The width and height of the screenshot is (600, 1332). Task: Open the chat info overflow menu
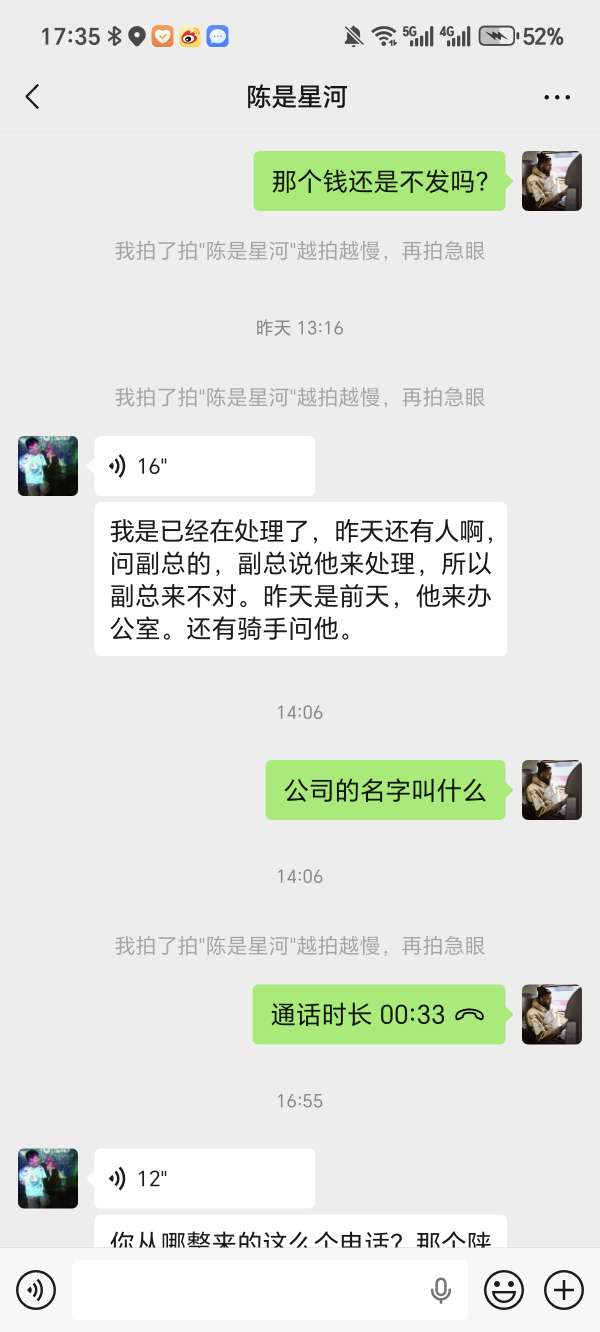[x=556, y=97]
